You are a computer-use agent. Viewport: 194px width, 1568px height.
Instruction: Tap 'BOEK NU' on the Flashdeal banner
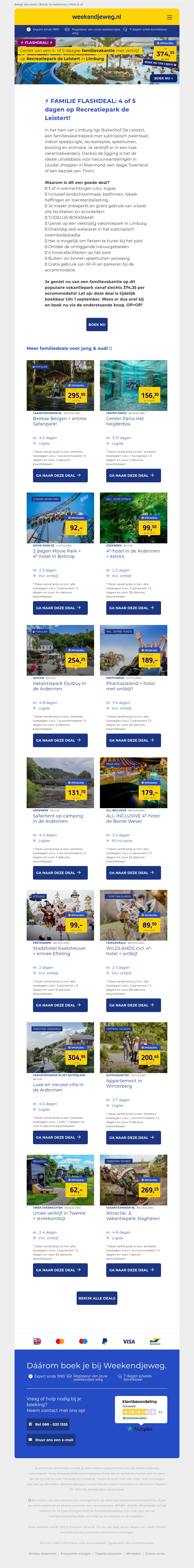(x=163, y=78)
